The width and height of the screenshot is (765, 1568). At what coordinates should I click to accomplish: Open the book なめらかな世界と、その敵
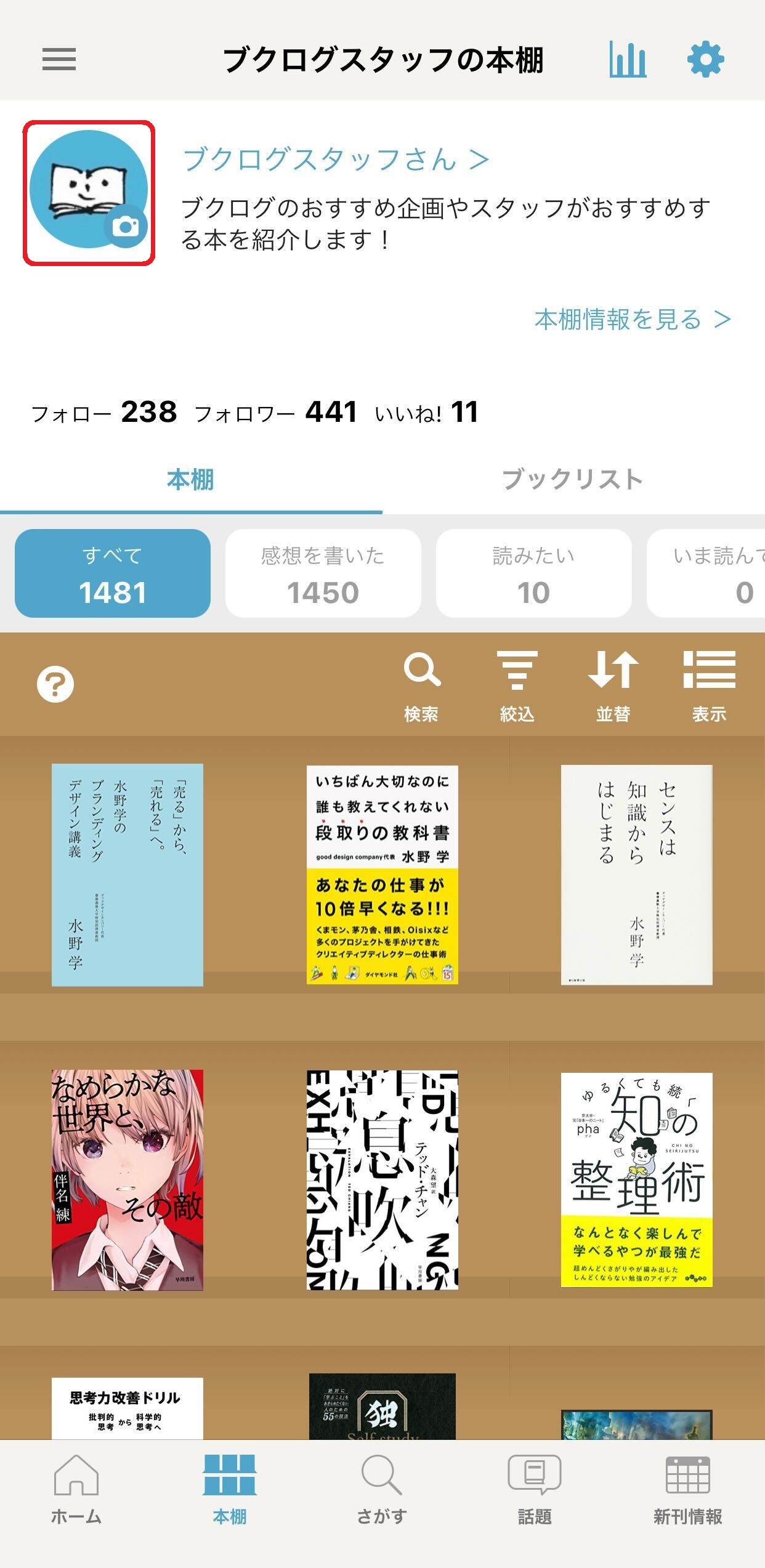tap(127, 1179)
